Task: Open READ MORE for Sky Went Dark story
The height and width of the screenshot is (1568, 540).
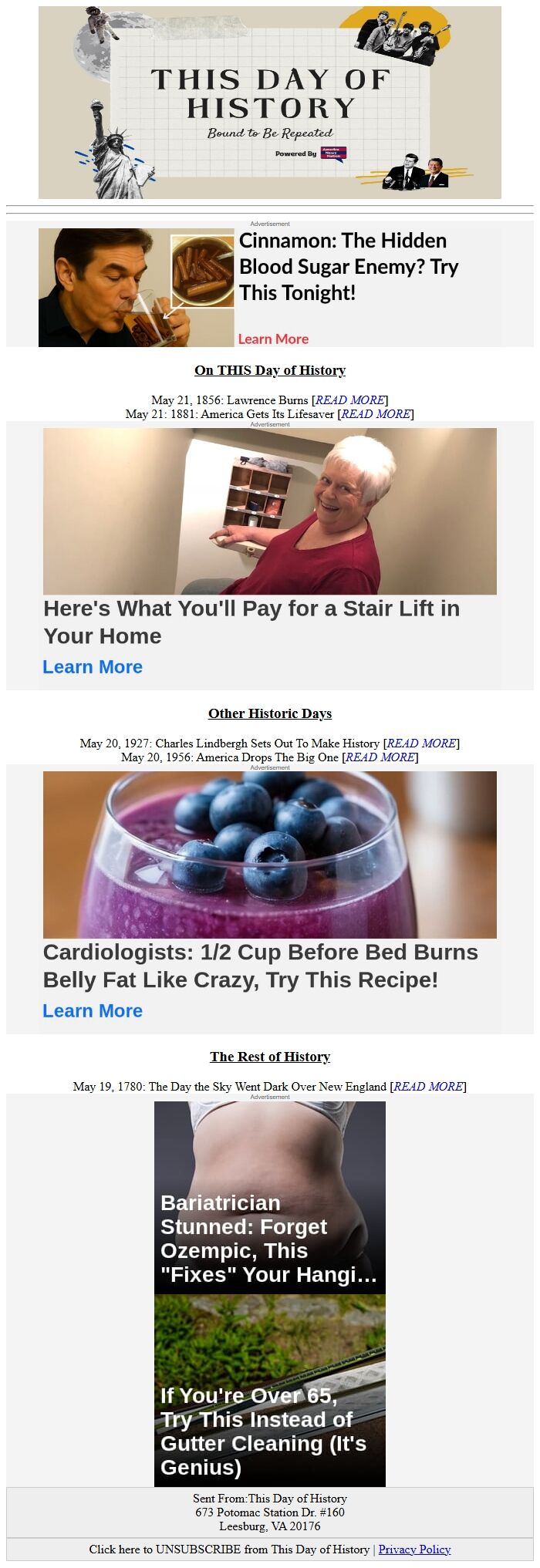Action: [428, 1086]
